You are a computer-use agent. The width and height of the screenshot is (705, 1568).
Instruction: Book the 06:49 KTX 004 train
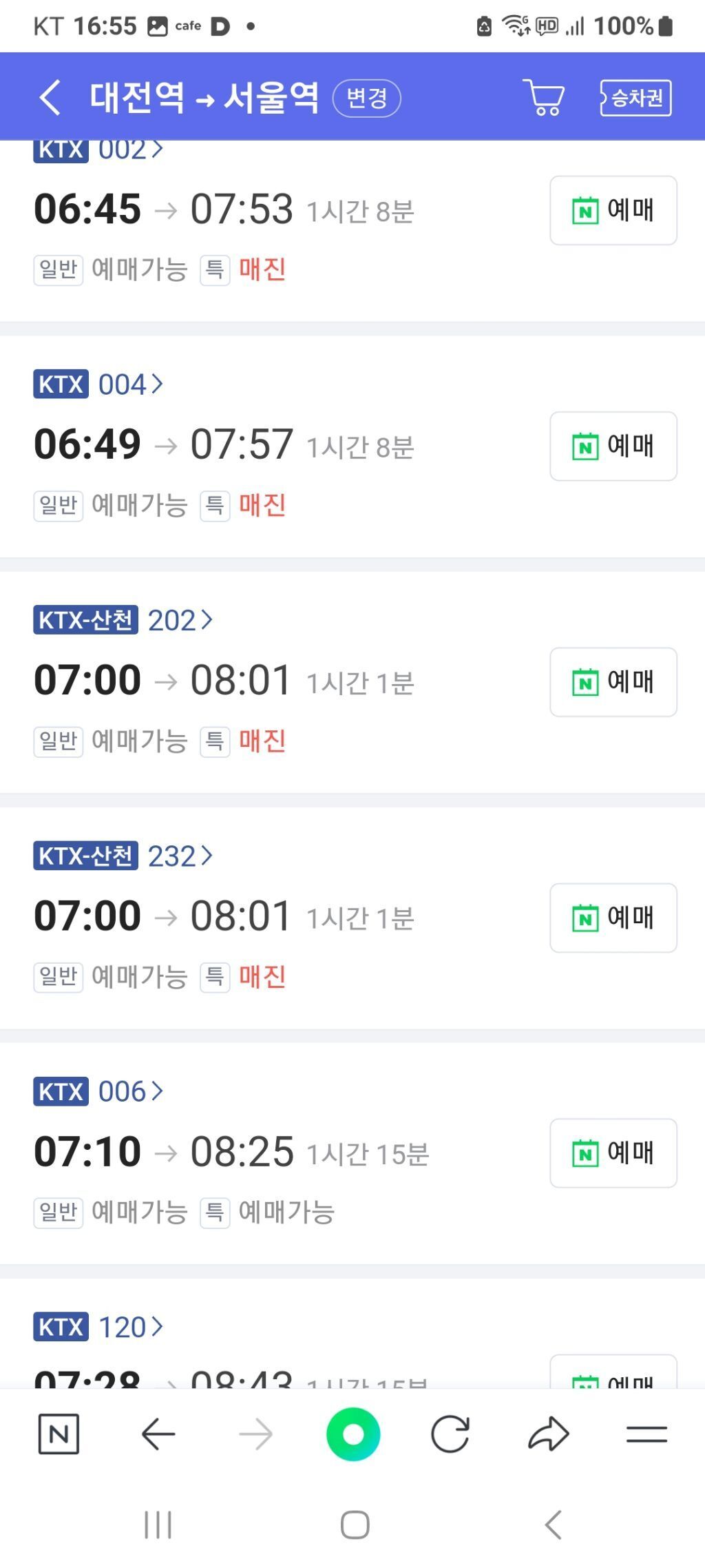(613, 446)
